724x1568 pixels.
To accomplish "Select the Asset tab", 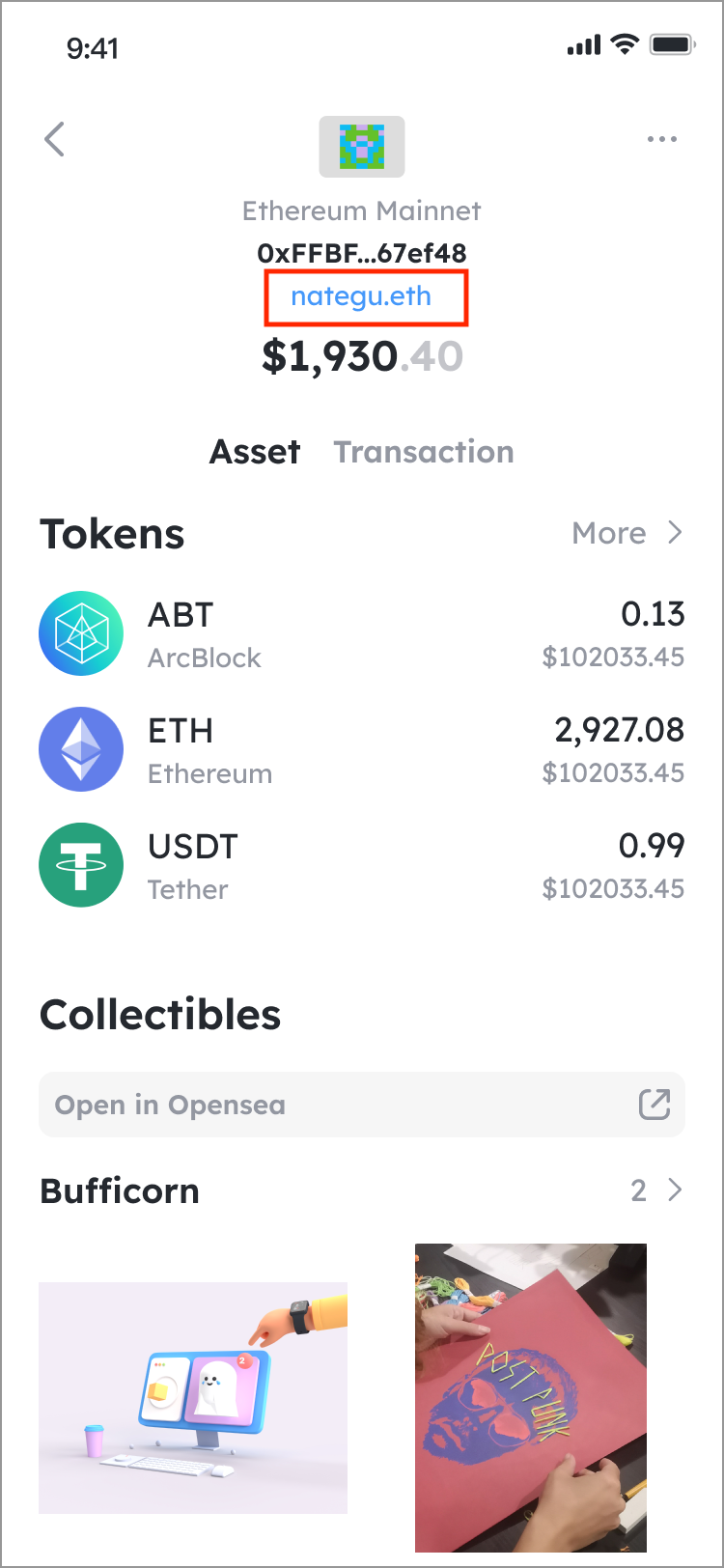I will pyautogui.click(x=255, y=452).
